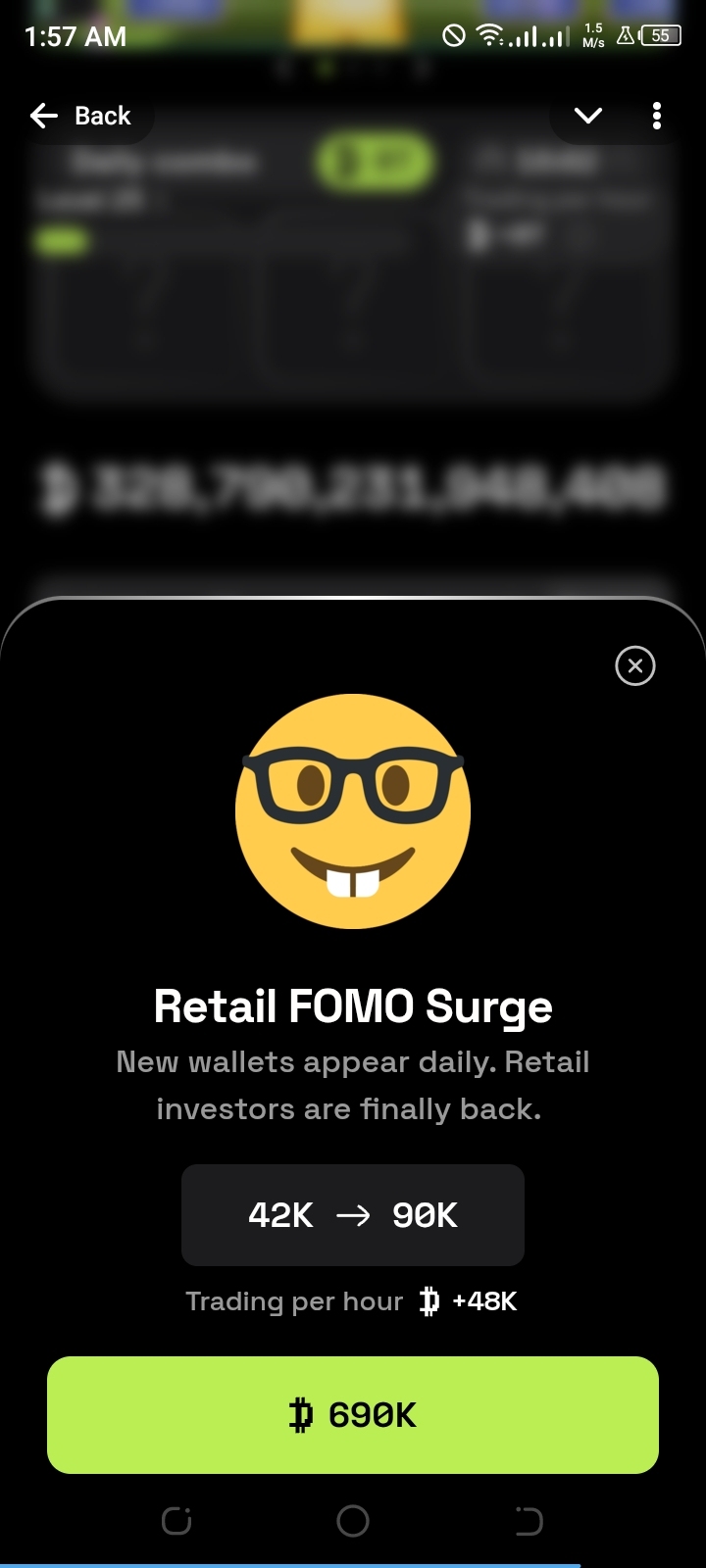Go back using the Back arrow
Image resolution: width=706 pixels, height=1568 pixels.
click(x=80, y=116)
